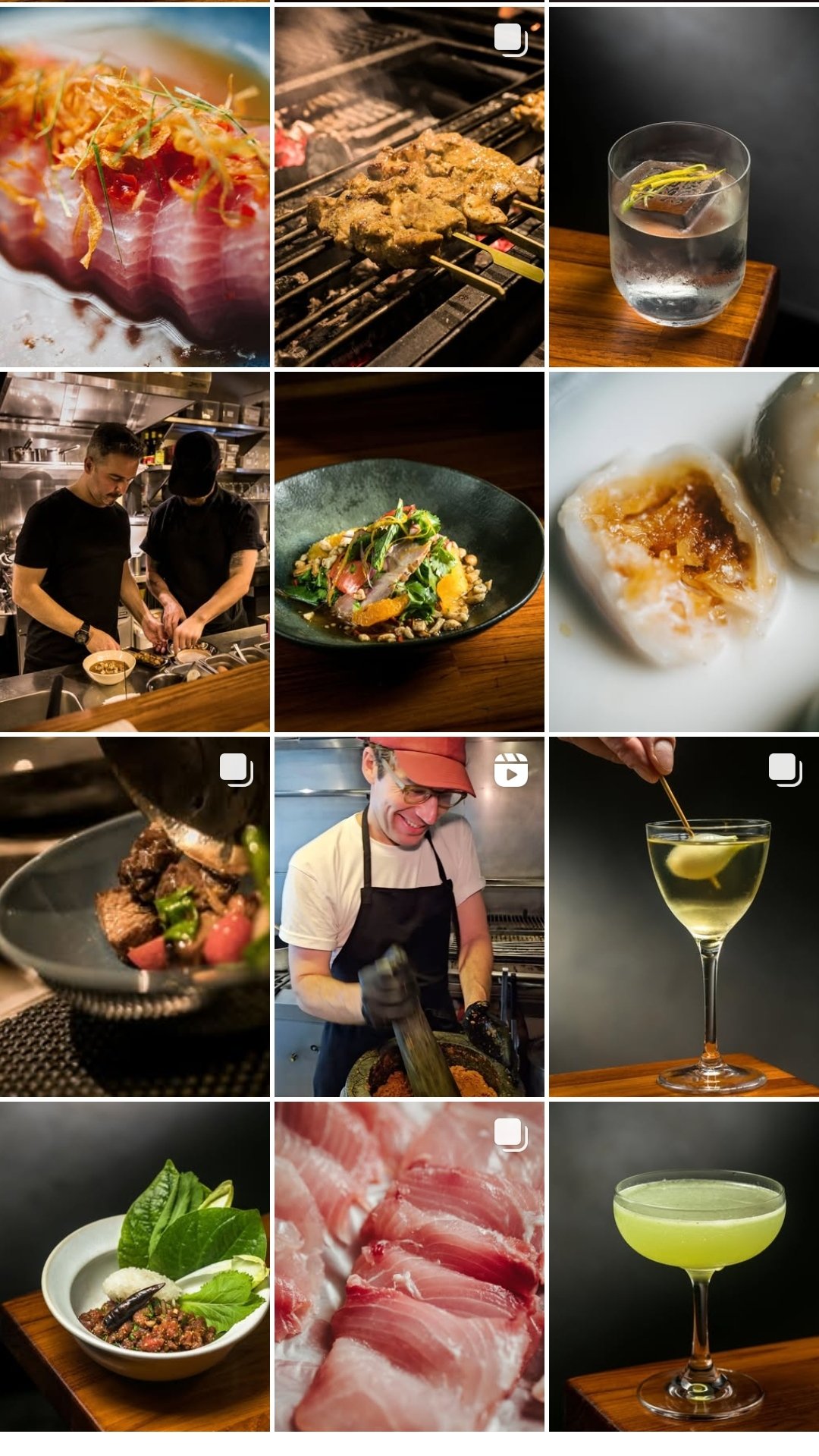Open the grilled meat skewers post
This screenshot has height=1456, width=819.
coord(409,187)
